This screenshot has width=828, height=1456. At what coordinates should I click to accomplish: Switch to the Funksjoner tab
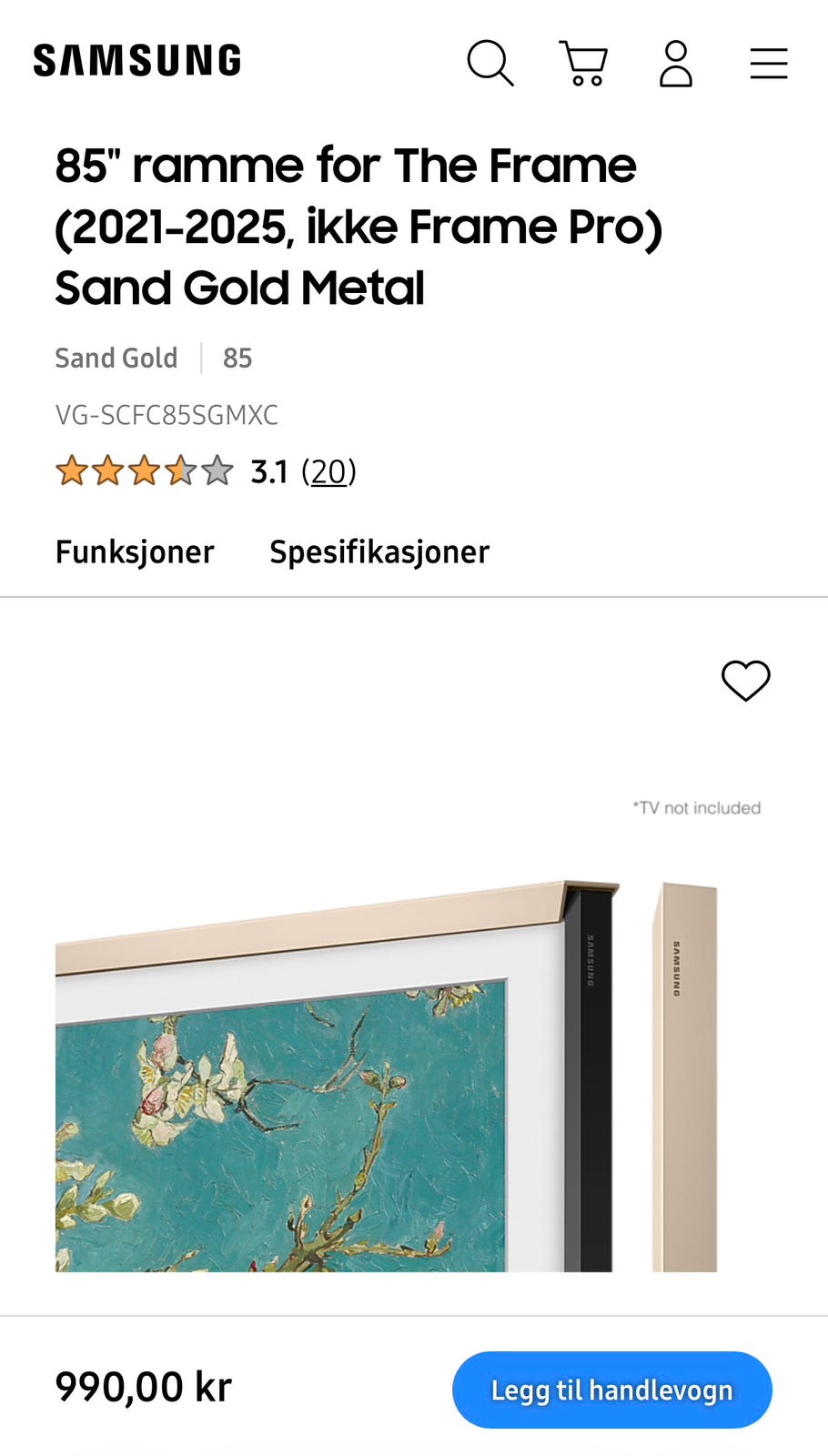point(134,551)
